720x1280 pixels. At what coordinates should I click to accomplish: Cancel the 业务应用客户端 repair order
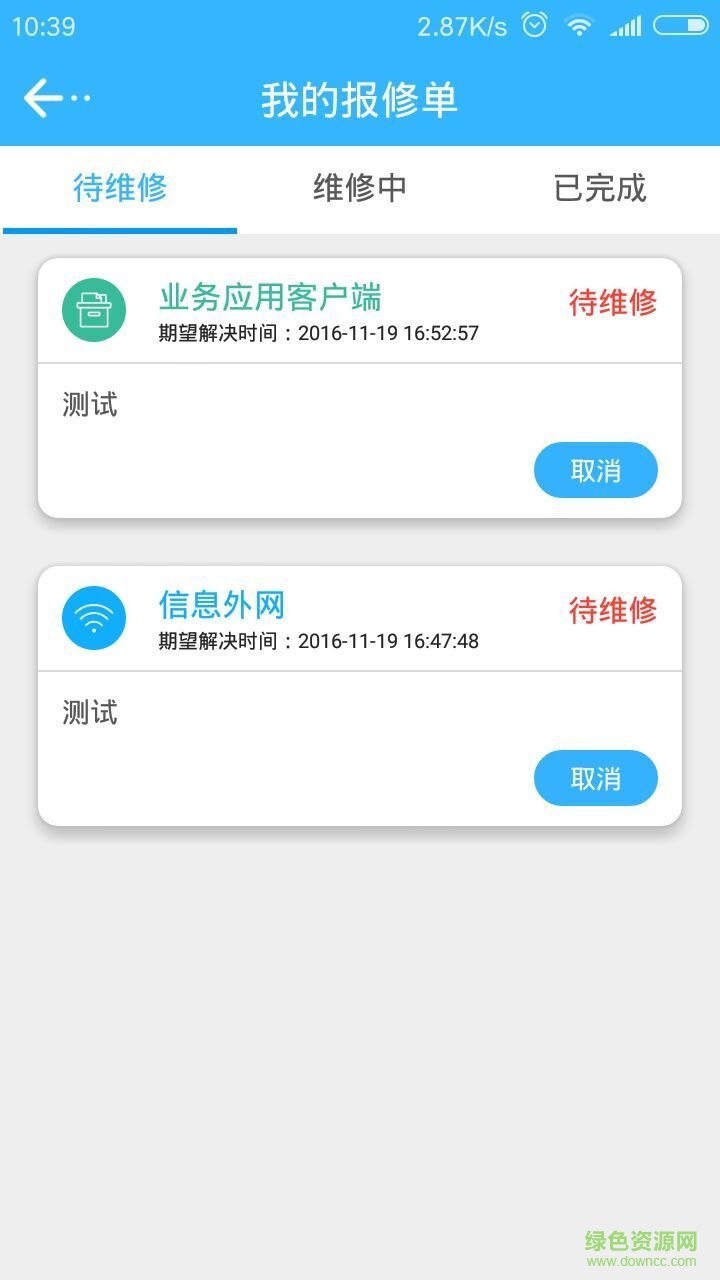(x=595, y=469)
